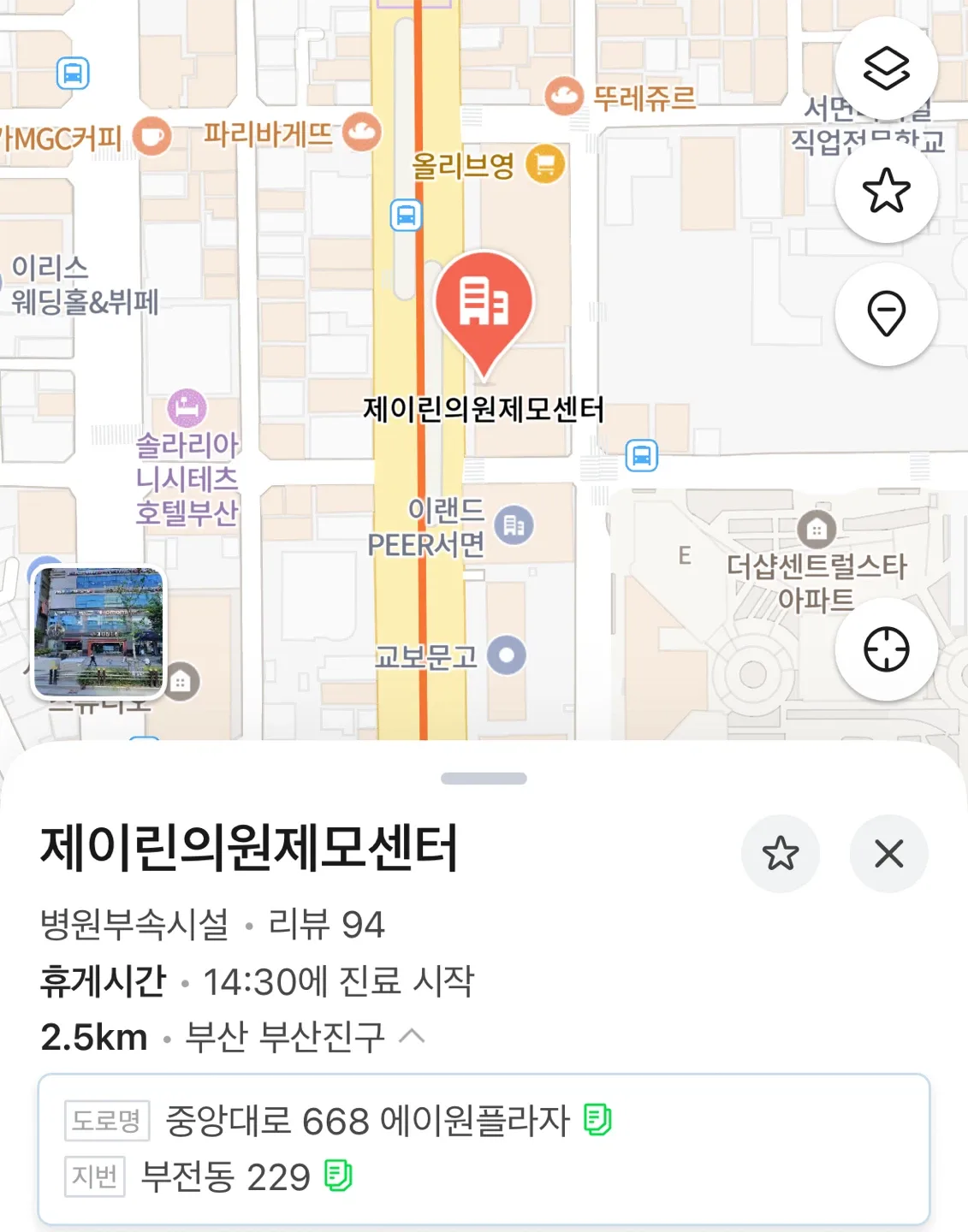Select 교보문고 marker on the map
This screenshot has width=968, height=1232.
pos(507,655)
